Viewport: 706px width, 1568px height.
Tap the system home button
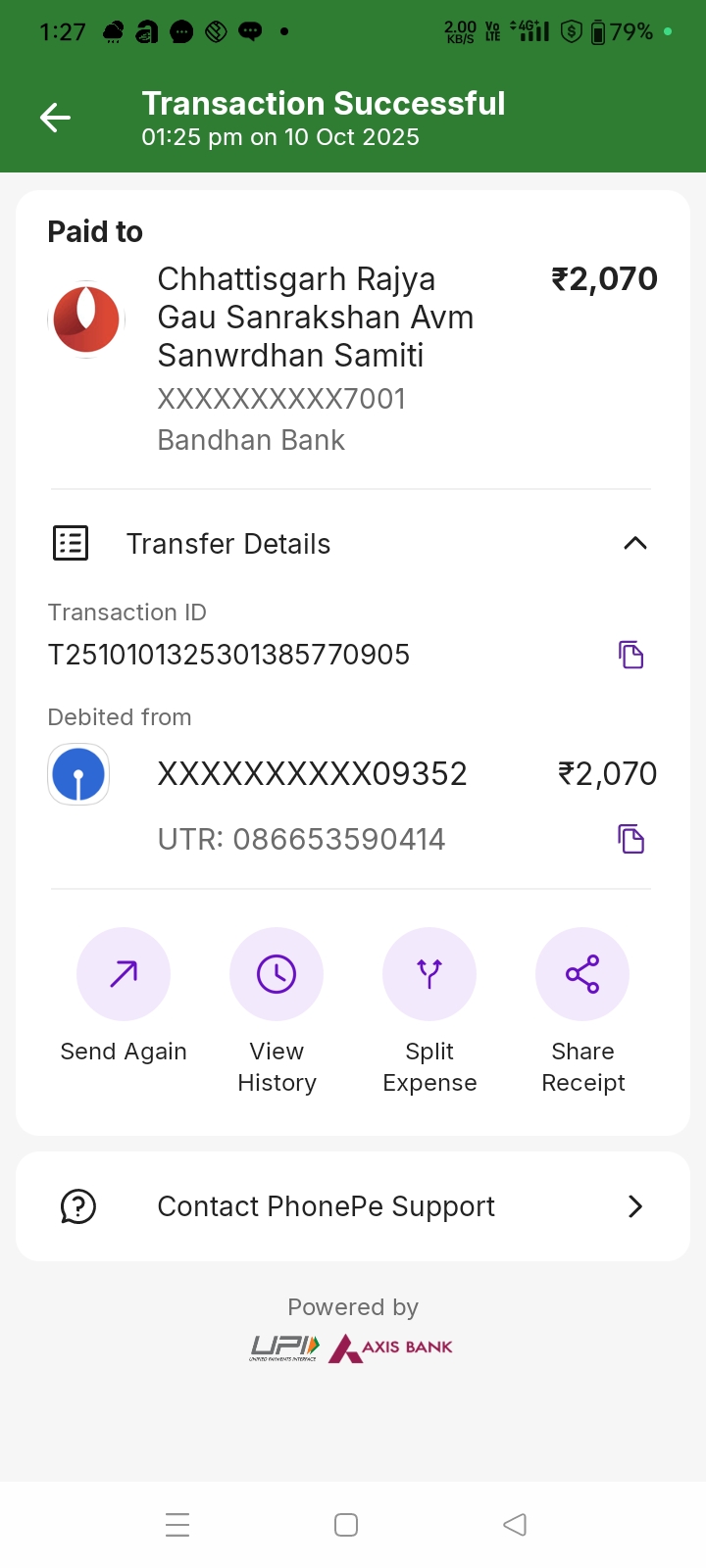pos(346,1525)
